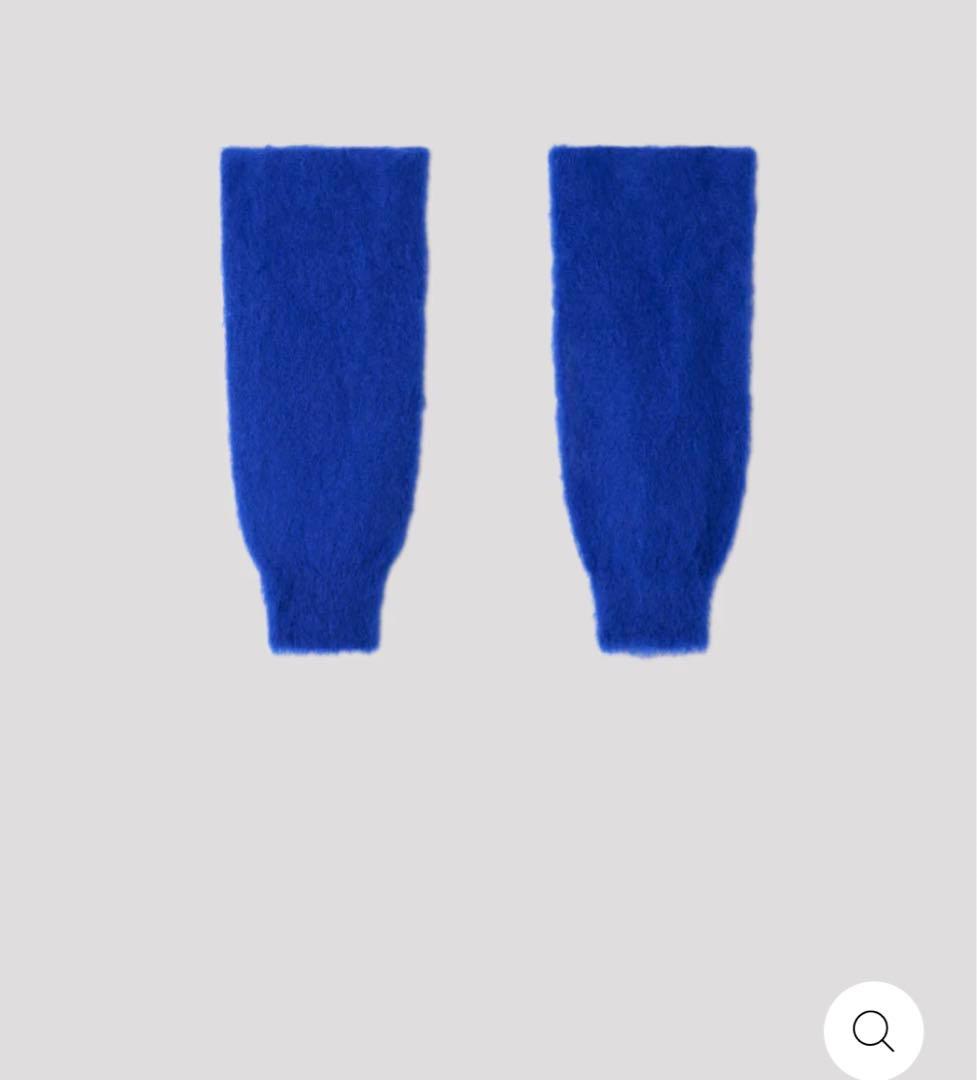Click the blue fuzzy knit texture
This screenshot has height=1080, width=977.
point(324,350)
